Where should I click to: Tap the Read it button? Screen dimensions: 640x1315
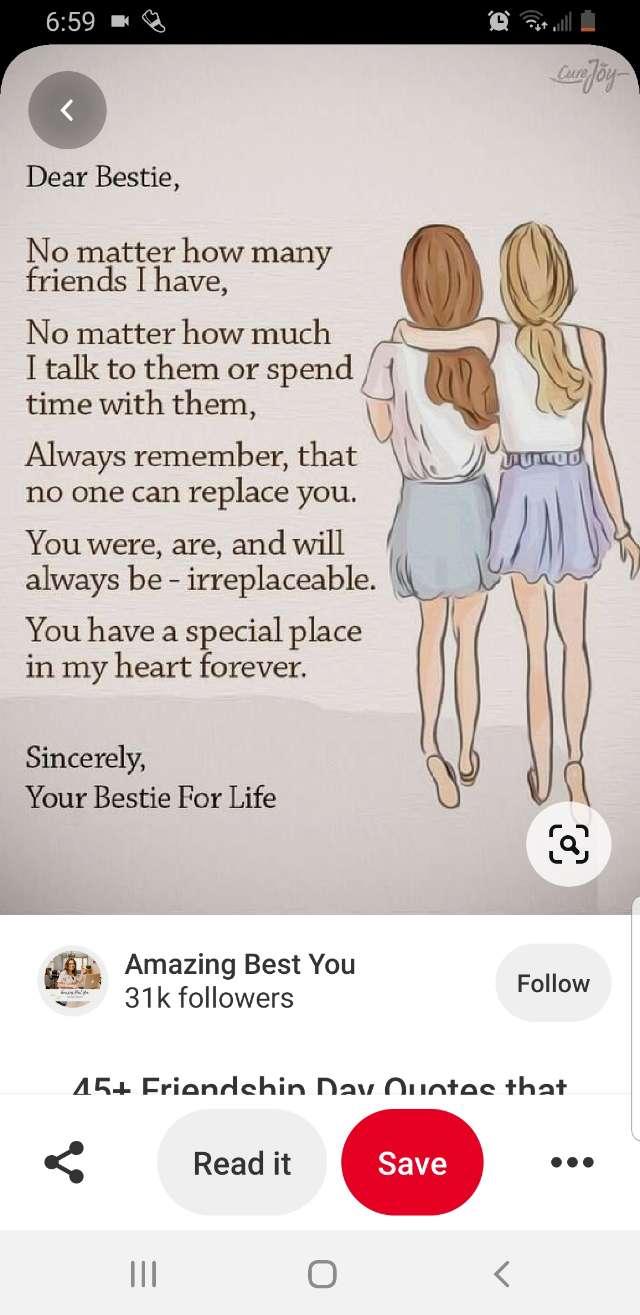click(x=242, y=1163)
